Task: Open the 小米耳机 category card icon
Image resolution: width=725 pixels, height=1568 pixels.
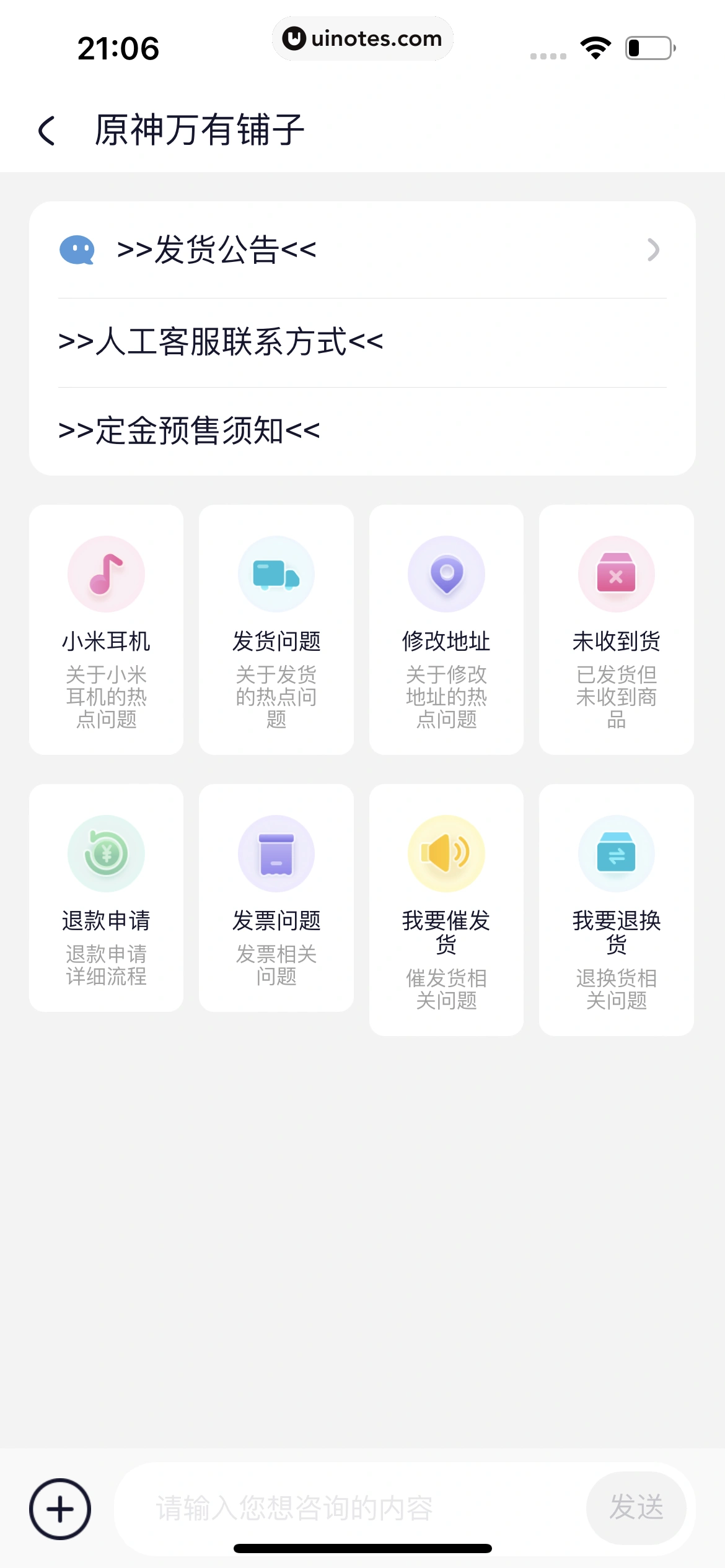Action: click(x=105, y=573)
